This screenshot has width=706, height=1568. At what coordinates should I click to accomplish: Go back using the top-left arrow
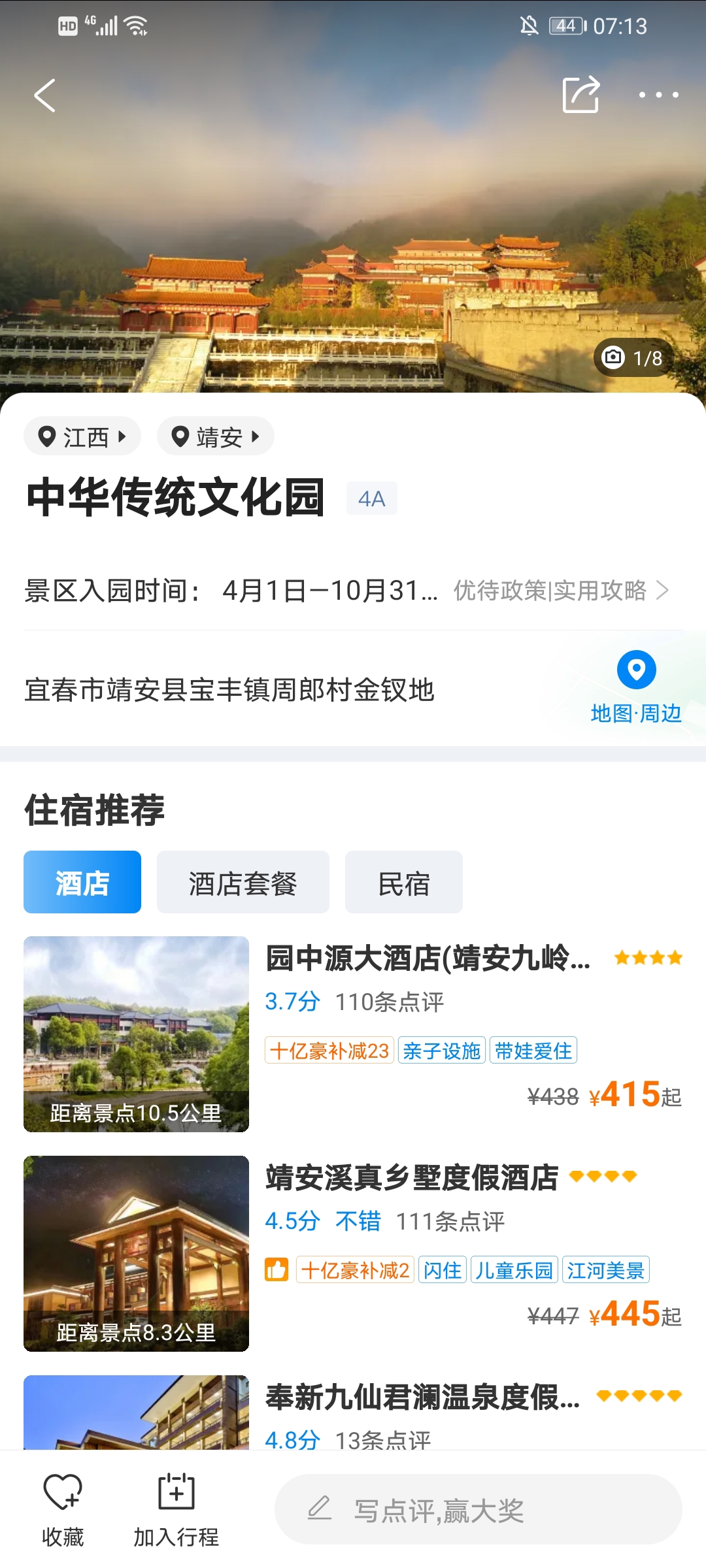44,95
